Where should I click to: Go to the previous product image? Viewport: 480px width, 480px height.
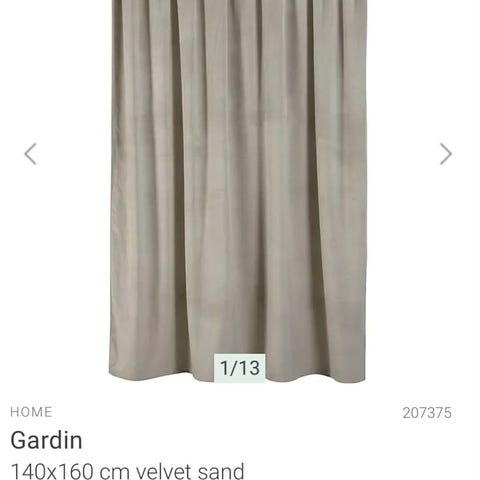tap(31, 154)
